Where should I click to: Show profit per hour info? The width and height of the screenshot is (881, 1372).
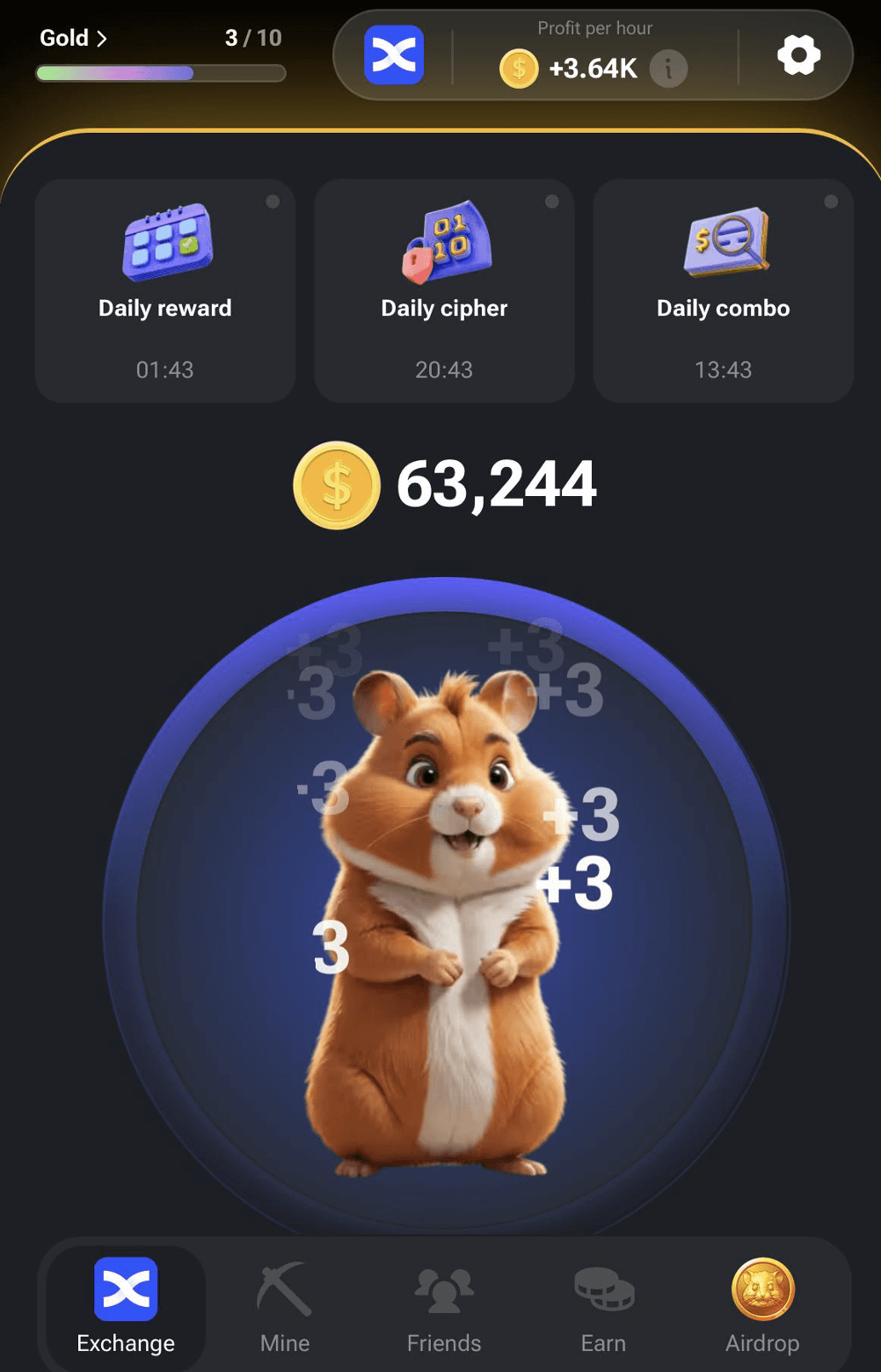coord(668,68)
